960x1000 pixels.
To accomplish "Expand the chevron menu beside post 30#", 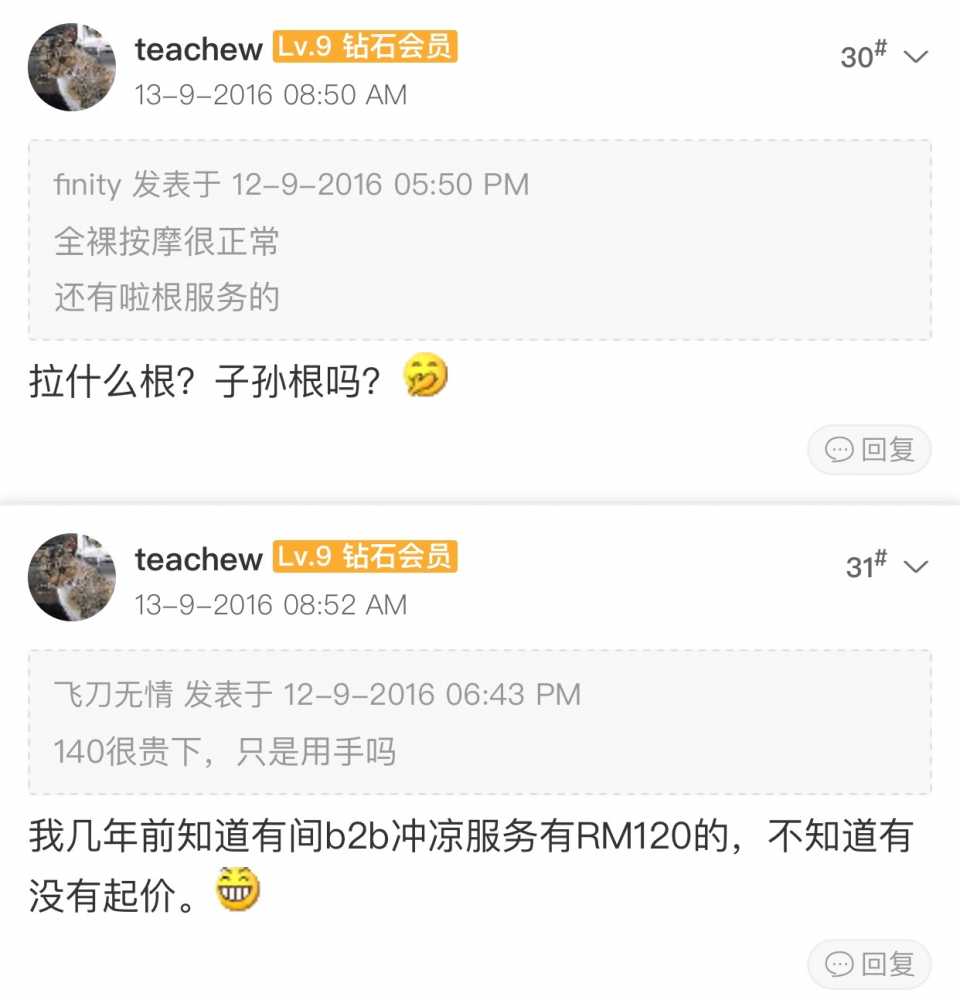I will (916, 56).
